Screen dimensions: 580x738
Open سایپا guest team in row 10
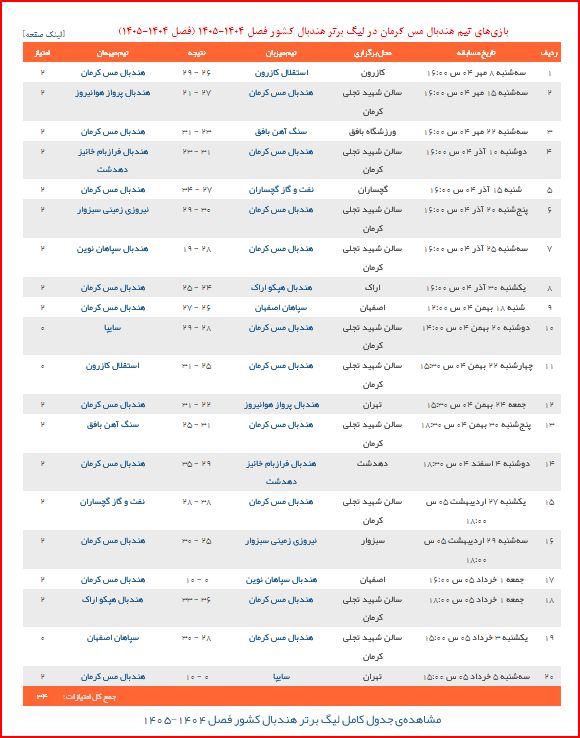pos(113,328)
